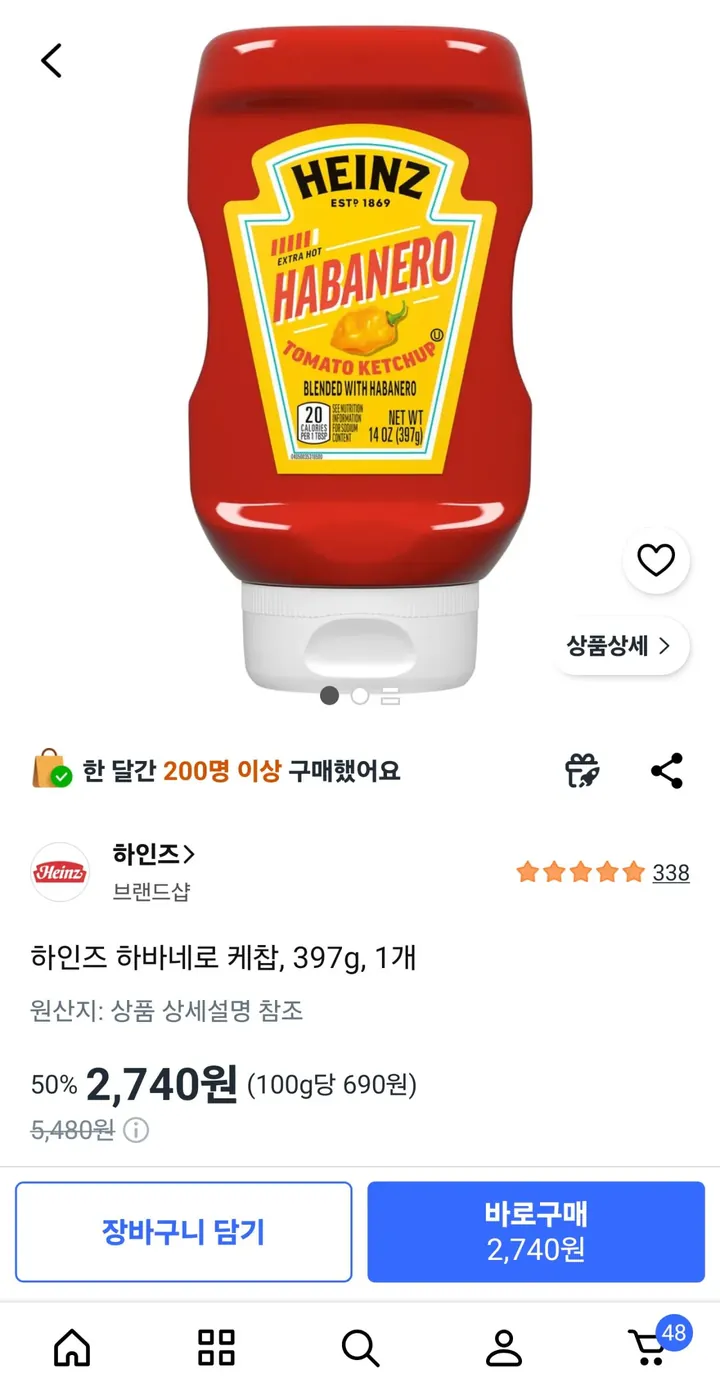Select the 장바구니 담기 button
720x1400 pixels.
(184, 1231)
